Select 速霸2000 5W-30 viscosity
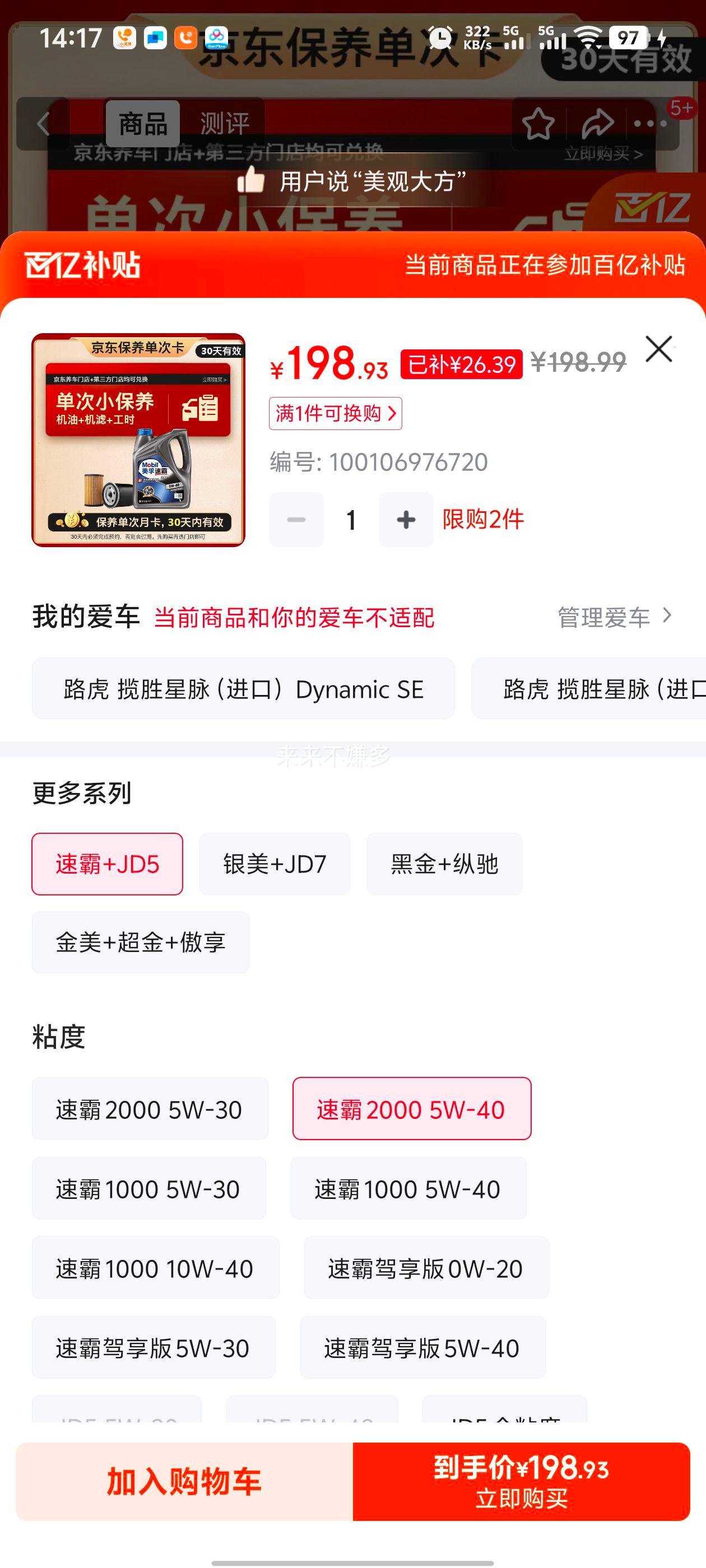The width and height of the screenshot is (706, 1568). (x=149, y=1109)
